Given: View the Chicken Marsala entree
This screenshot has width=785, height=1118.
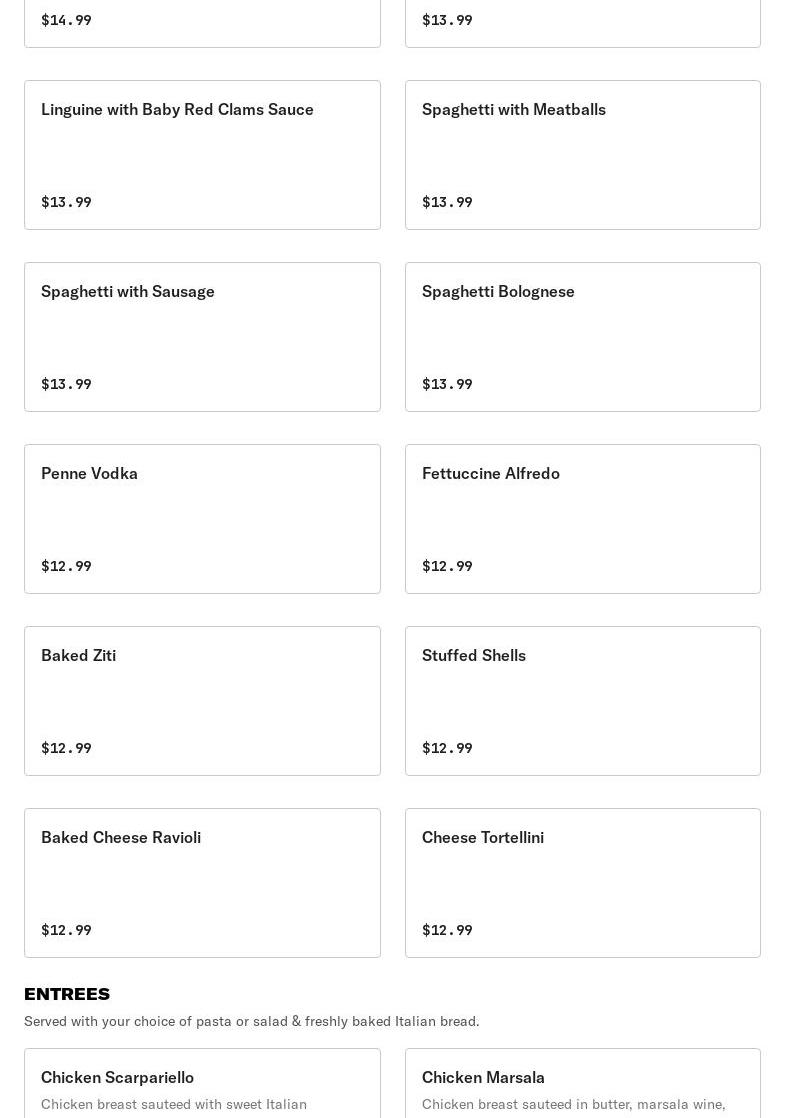Looking at the screenshot, I should pos(582,1084).
